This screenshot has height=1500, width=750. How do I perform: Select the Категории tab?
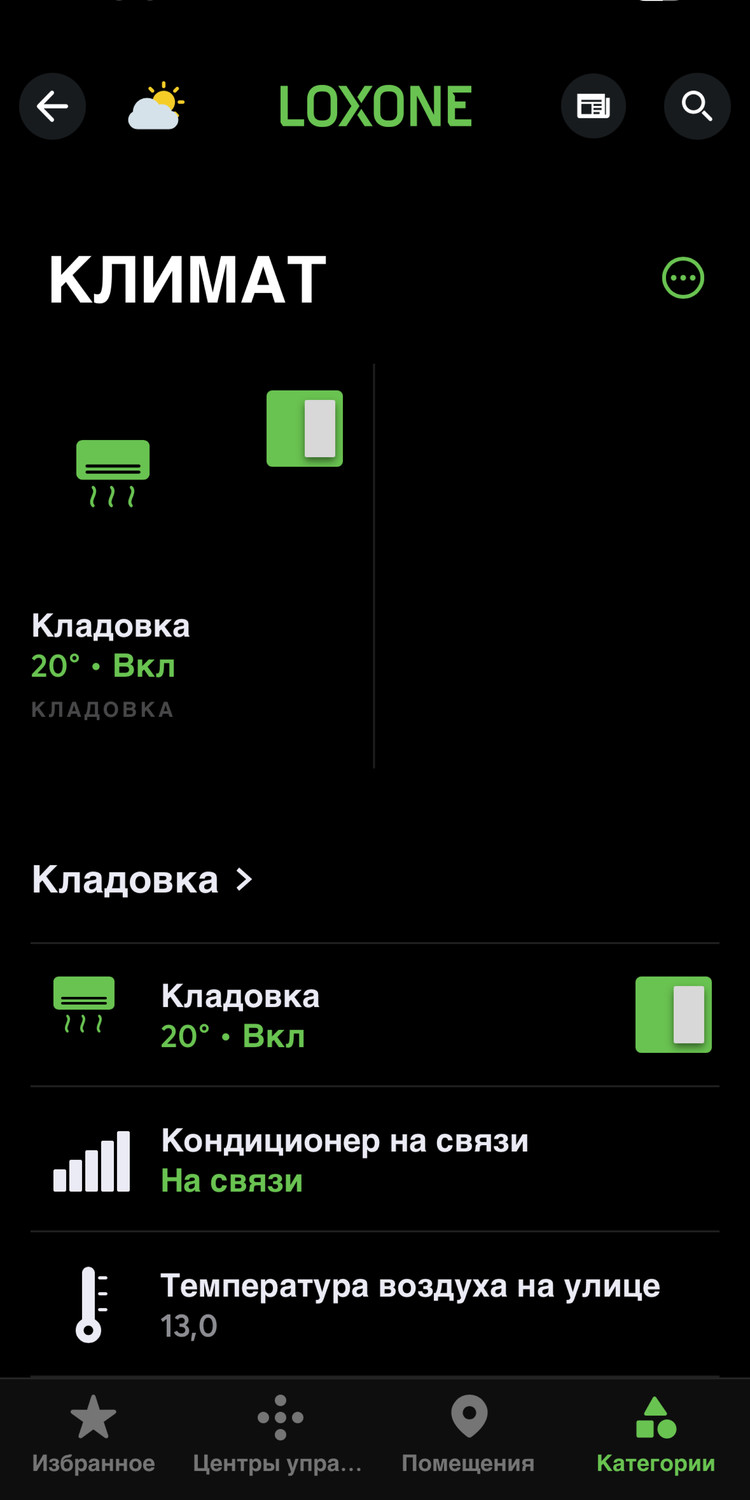pyautogui.click(x=655, y=1437)
